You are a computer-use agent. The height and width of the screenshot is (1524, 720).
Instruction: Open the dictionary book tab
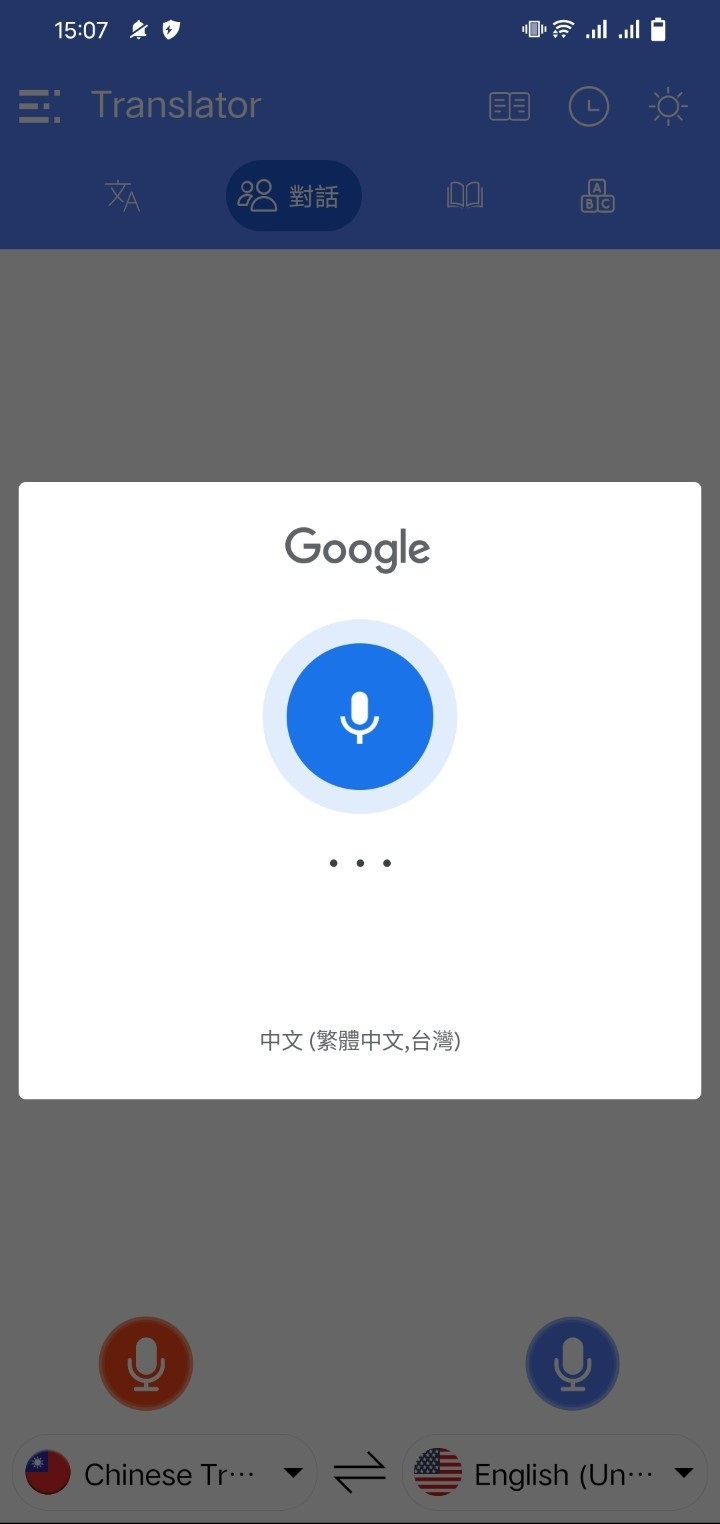(x=464, y=196)
